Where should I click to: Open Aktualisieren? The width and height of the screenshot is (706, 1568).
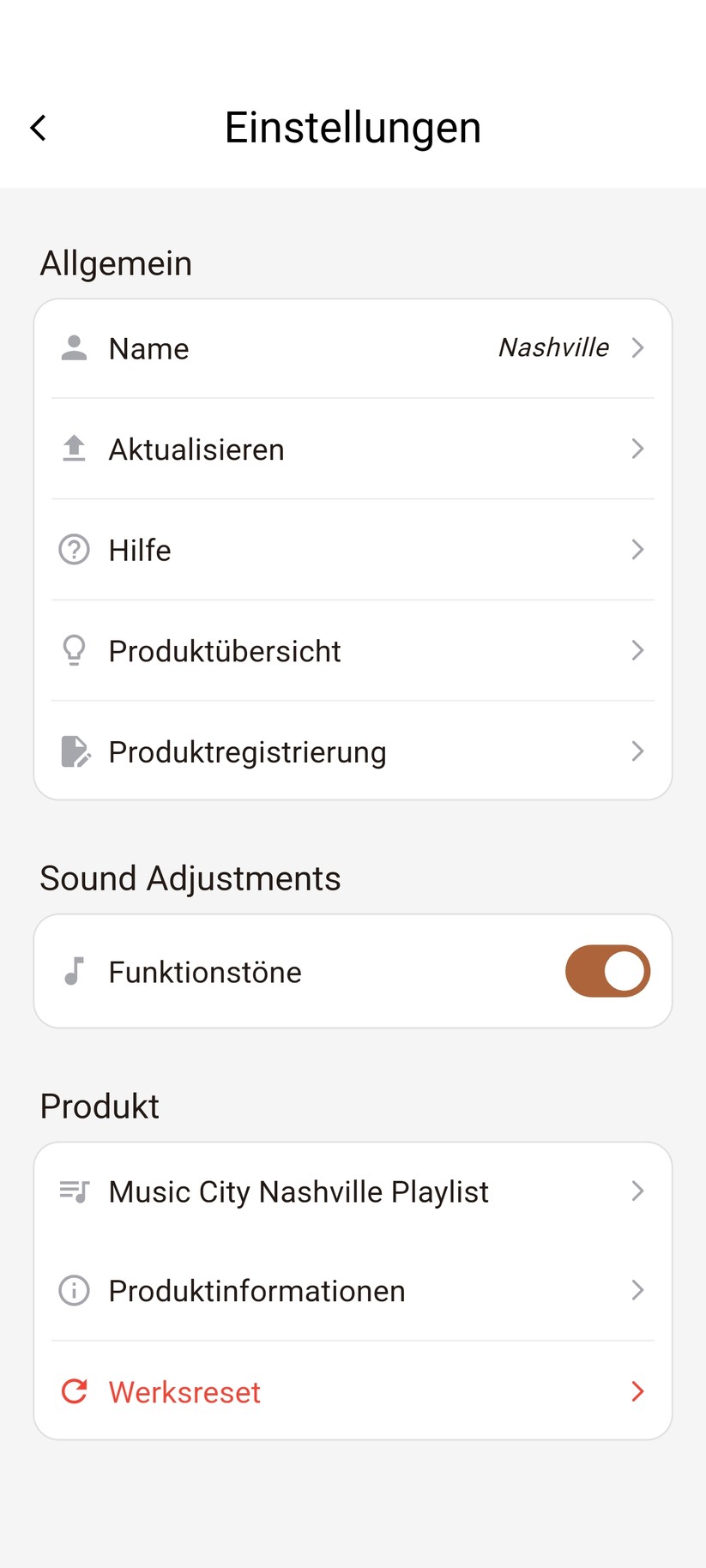click(x=353, y=449)
